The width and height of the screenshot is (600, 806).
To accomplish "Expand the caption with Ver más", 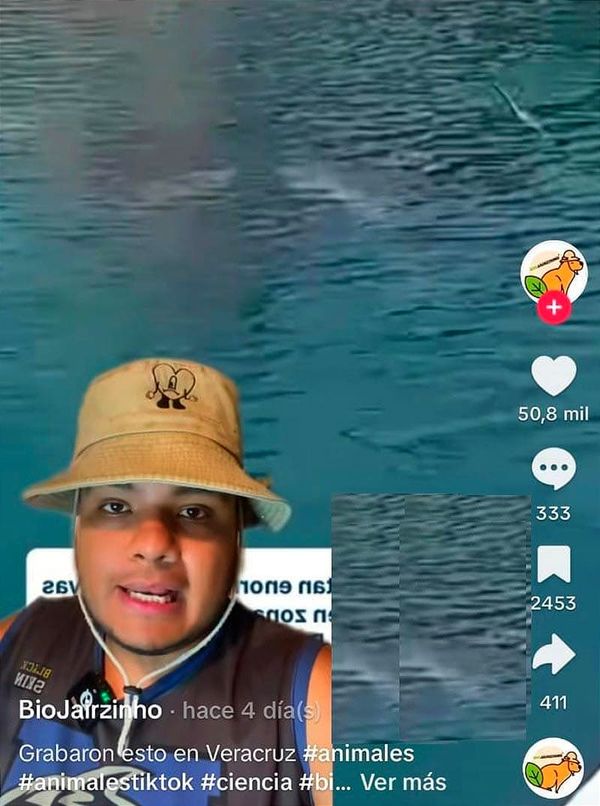I will tap(404, 782).
